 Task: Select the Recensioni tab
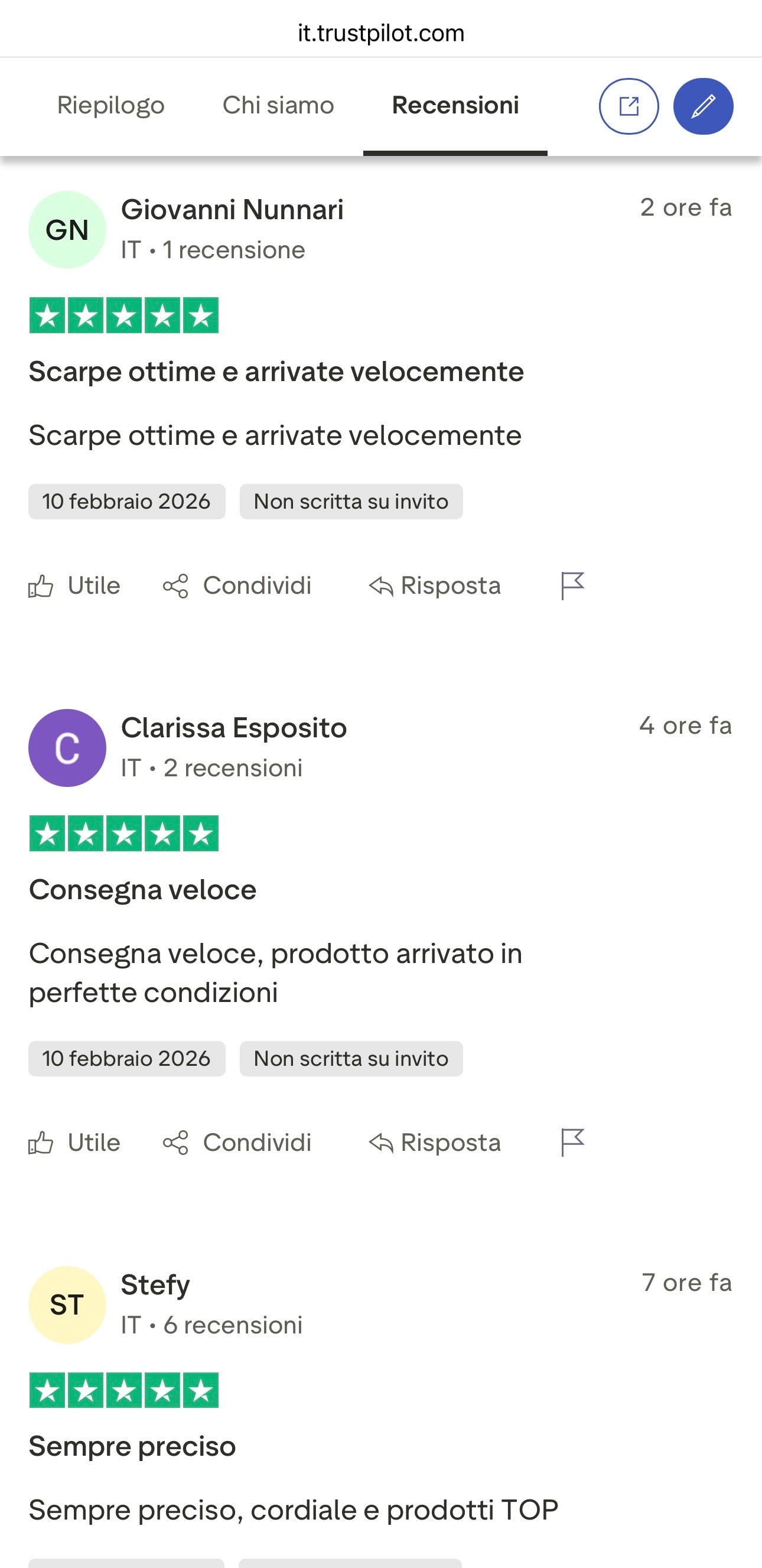pyautogui.click(x=455, y=105)
